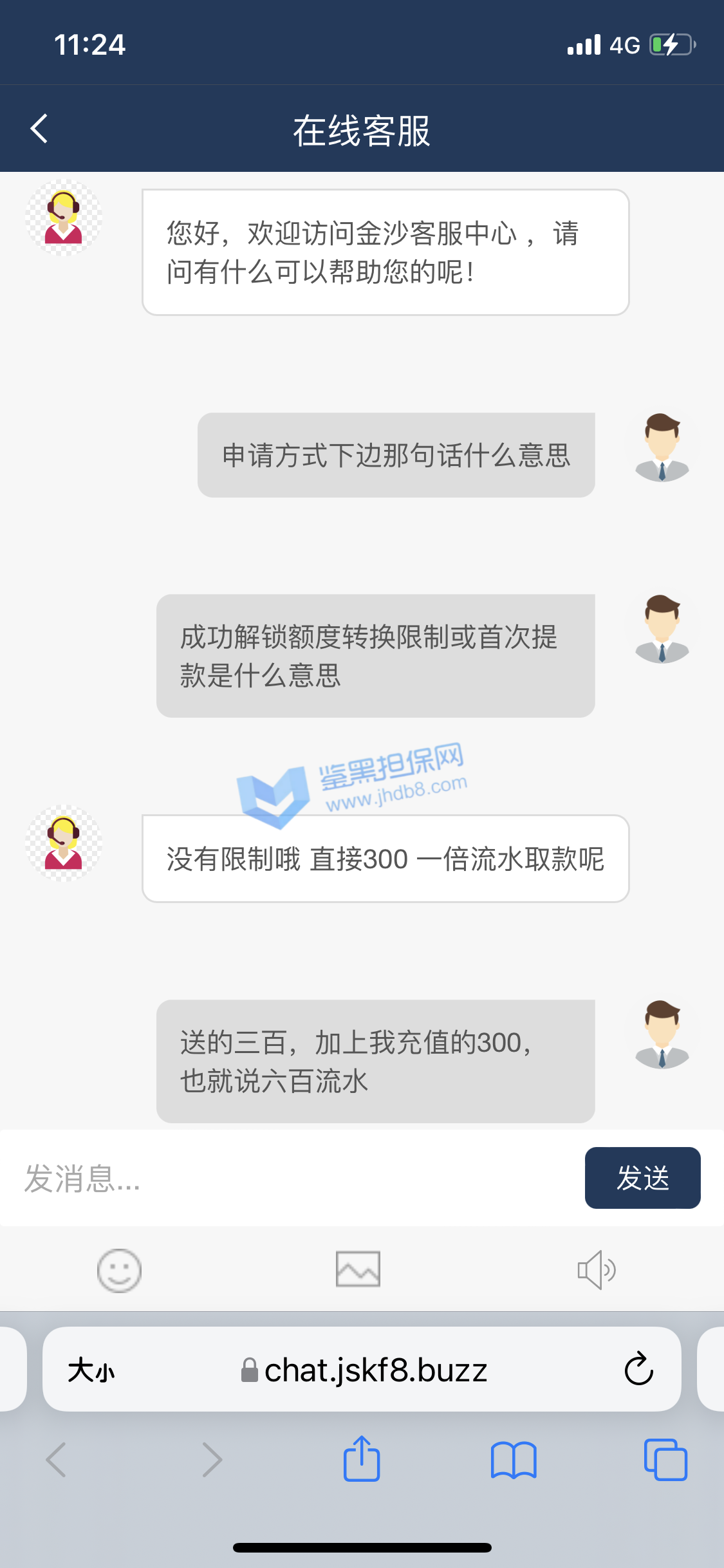This screenshot has height=1568, width=724.
Task: Send the message with 发送 button
Action: [642, 1178]
